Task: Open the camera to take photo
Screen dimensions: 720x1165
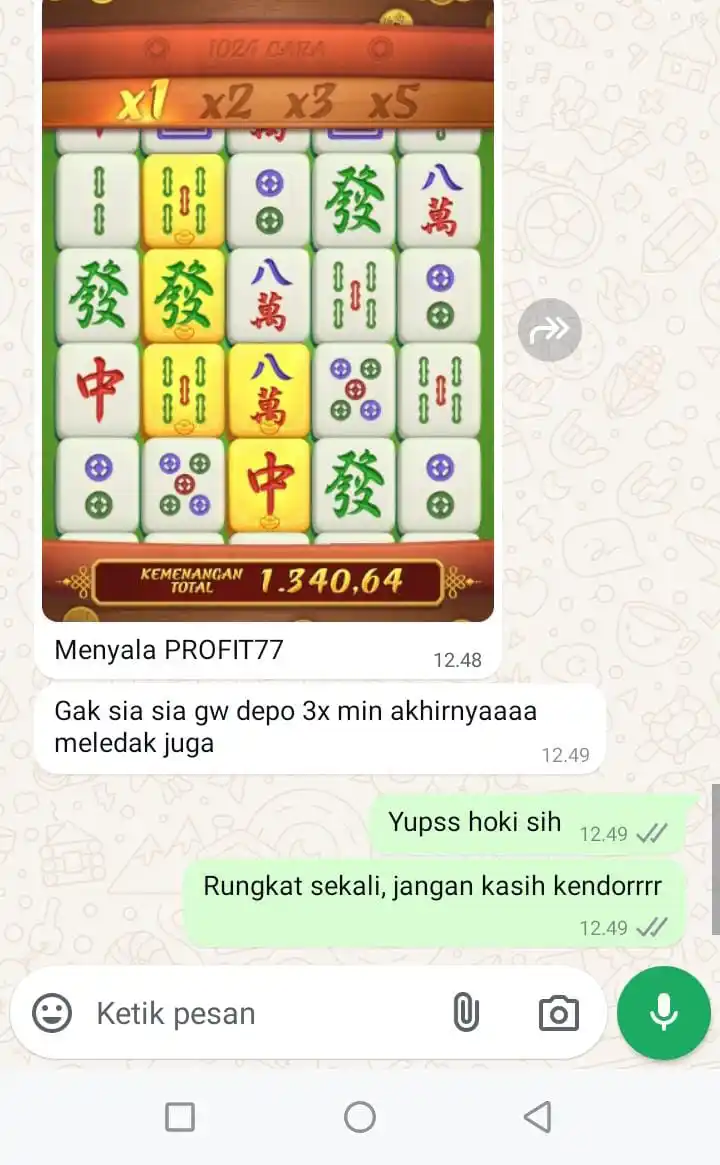Action: click(558, 1013)
